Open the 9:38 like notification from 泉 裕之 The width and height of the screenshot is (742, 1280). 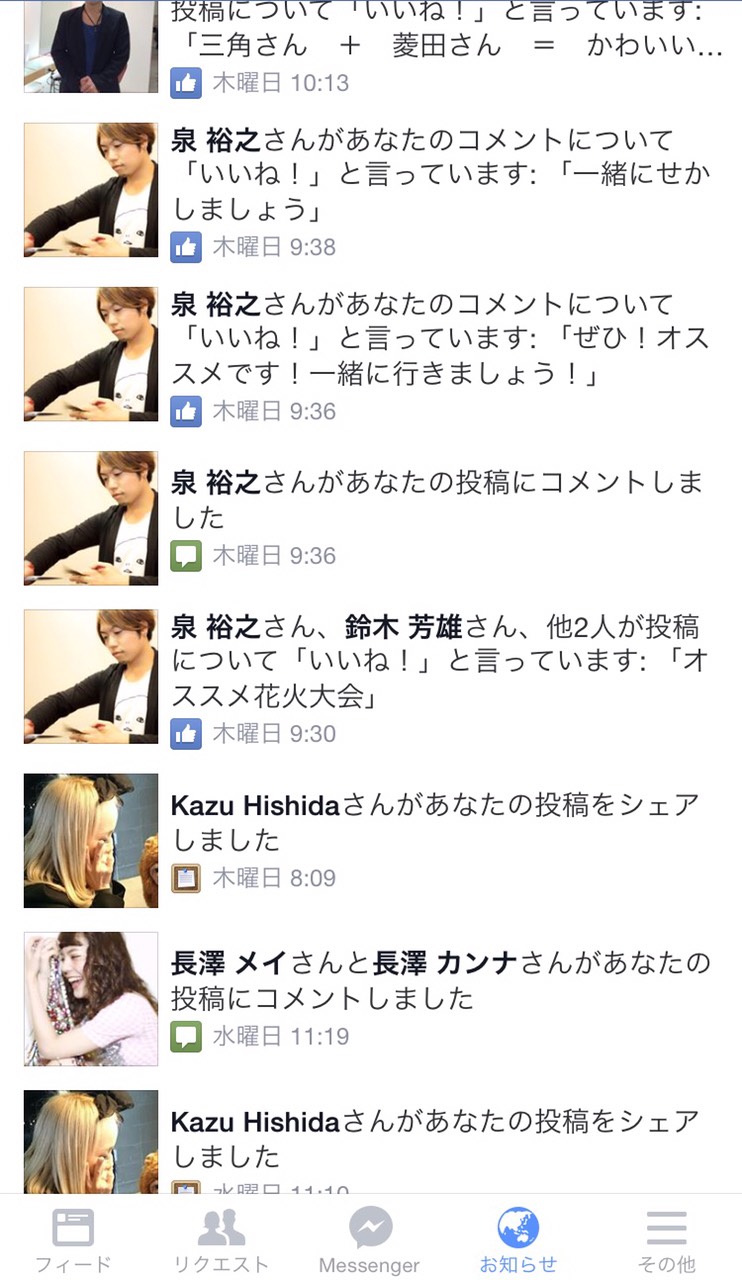click(x=440, y=191)
